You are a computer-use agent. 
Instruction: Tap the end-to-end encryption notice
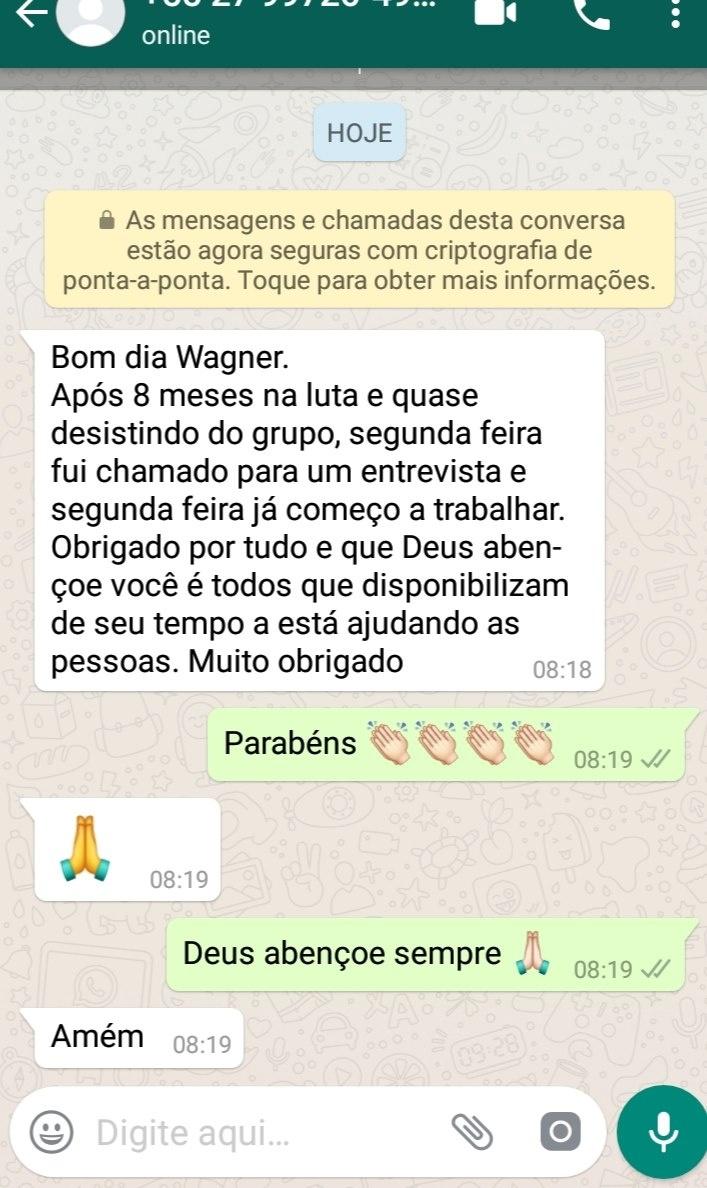tap(359, 250)
